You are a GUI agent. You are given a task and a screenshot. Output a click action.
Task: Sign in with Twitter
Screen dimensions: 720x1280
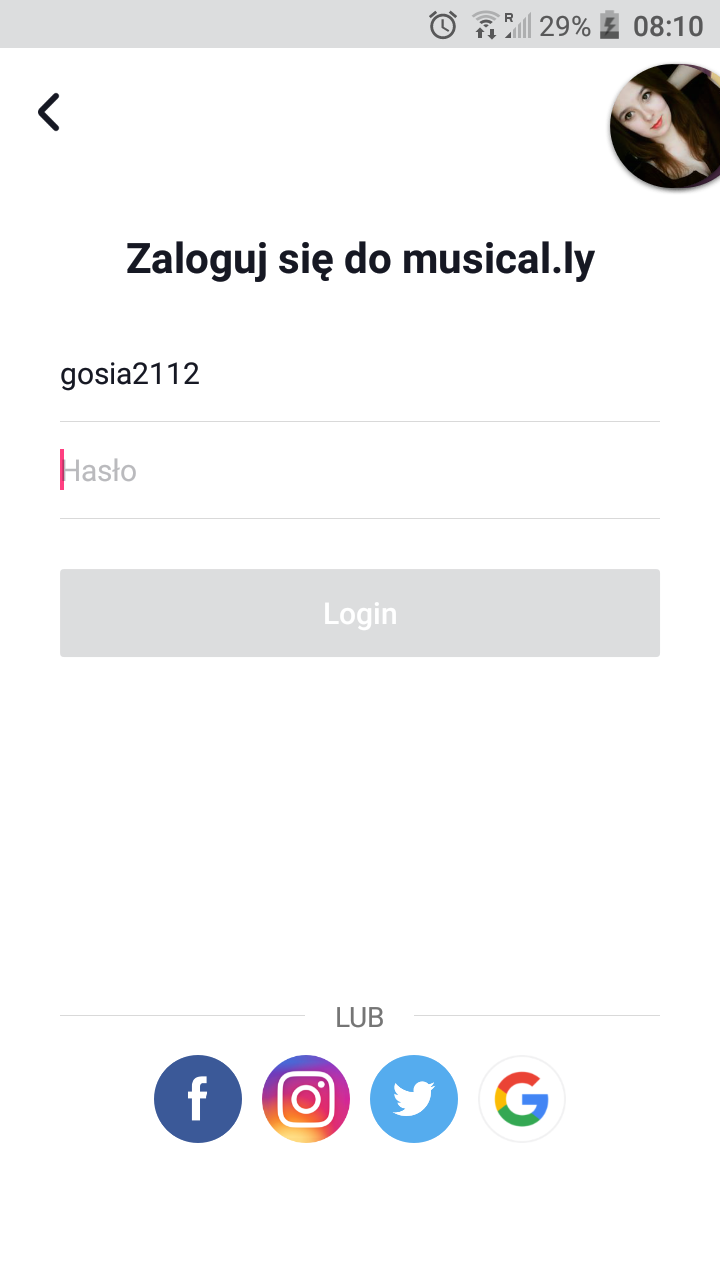[414, 1099]
